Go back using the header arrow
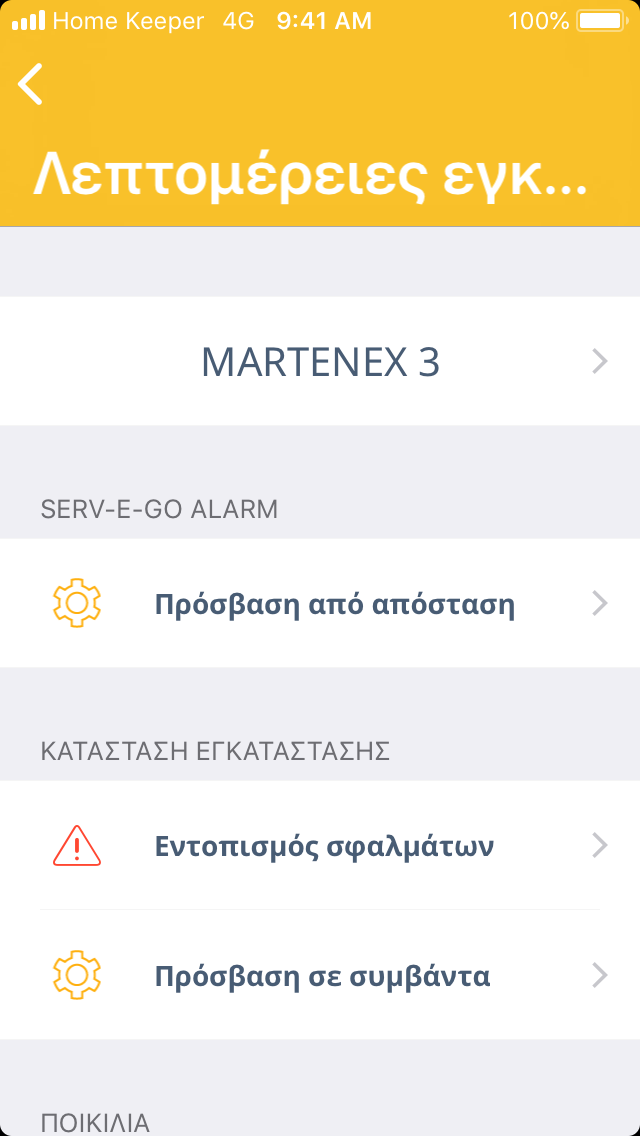 point(31,84)
